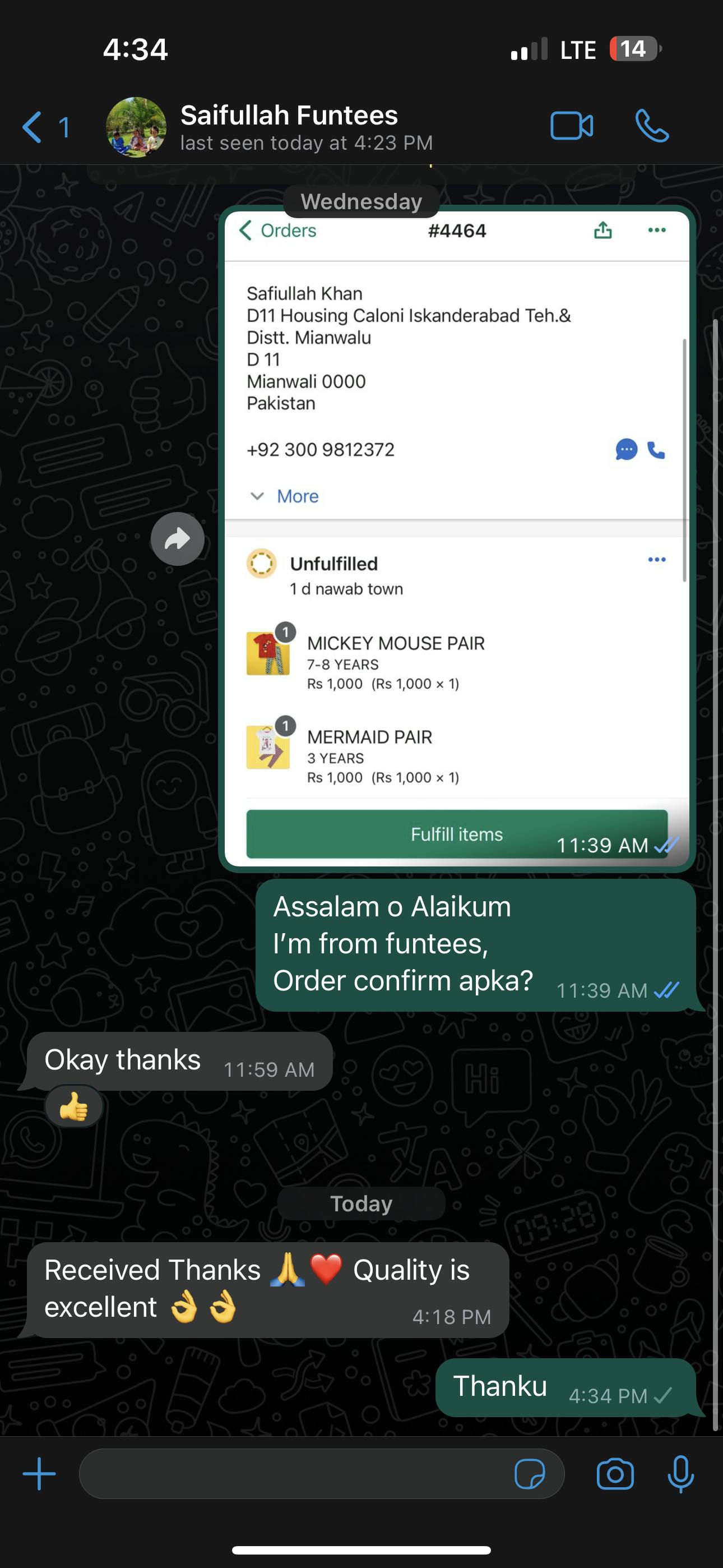Forward the order screenshot message
This screenshot has width=723, height=1568.
[x=177, y=539]
